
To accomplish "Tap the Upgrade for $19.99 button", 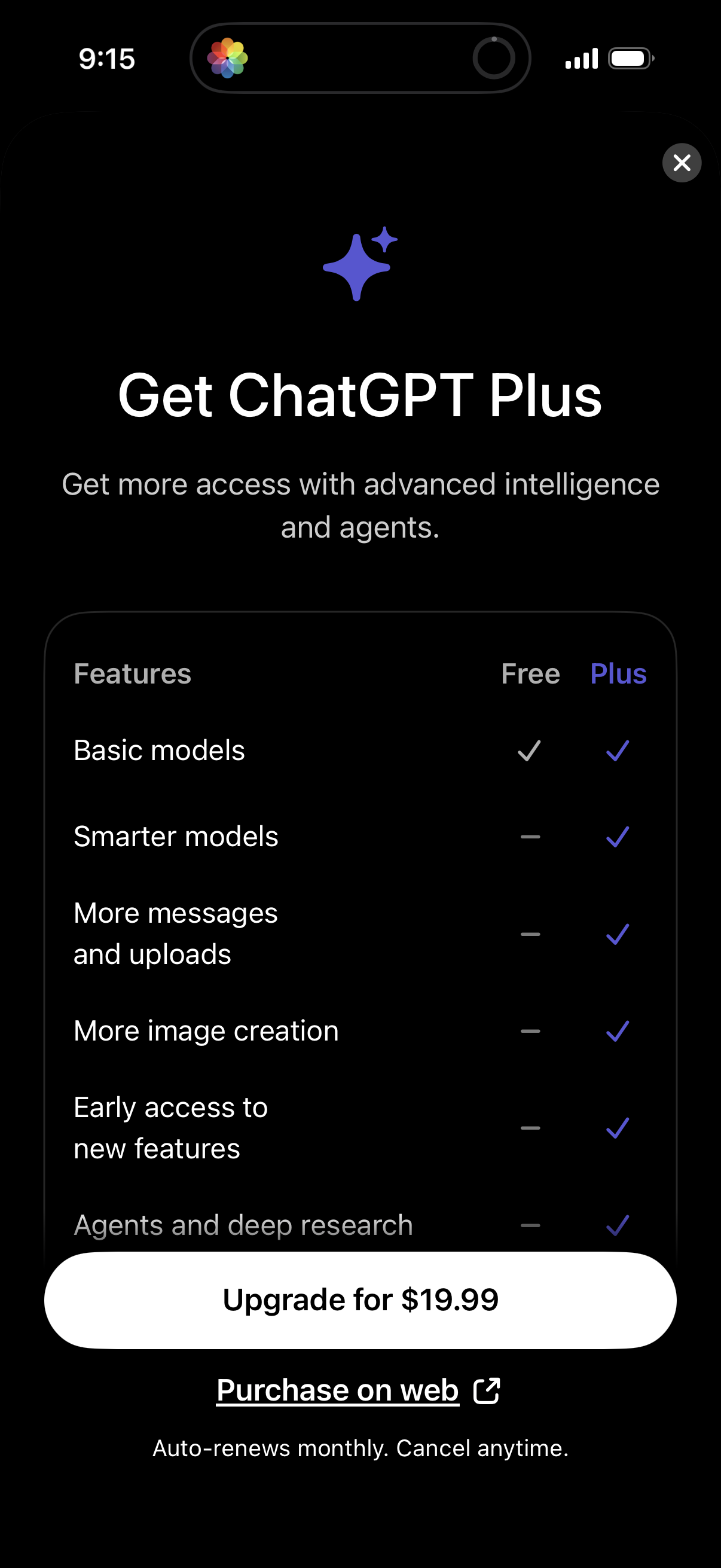I will [x=360, y=1299].
